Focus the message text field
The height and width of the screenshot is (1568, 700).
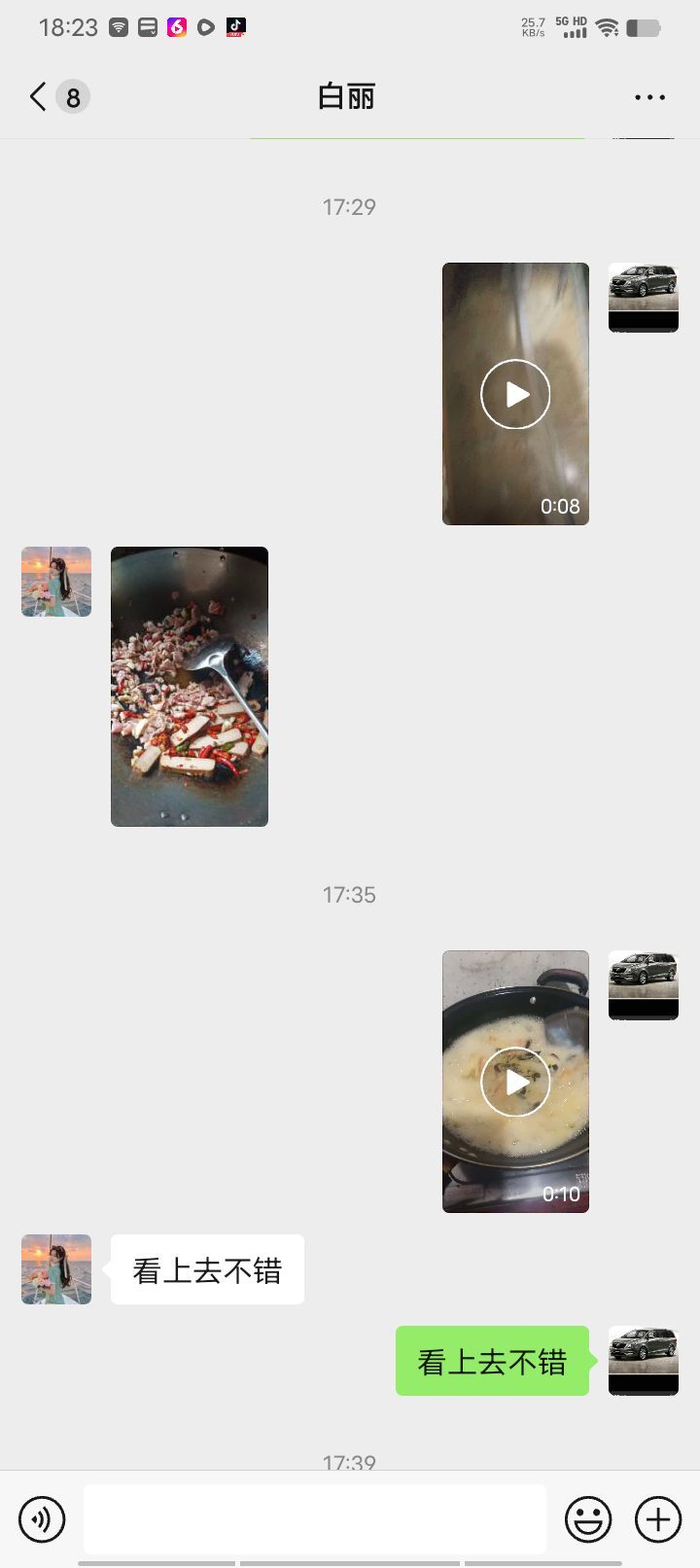pyautogui.click(x=314, y=1519)
